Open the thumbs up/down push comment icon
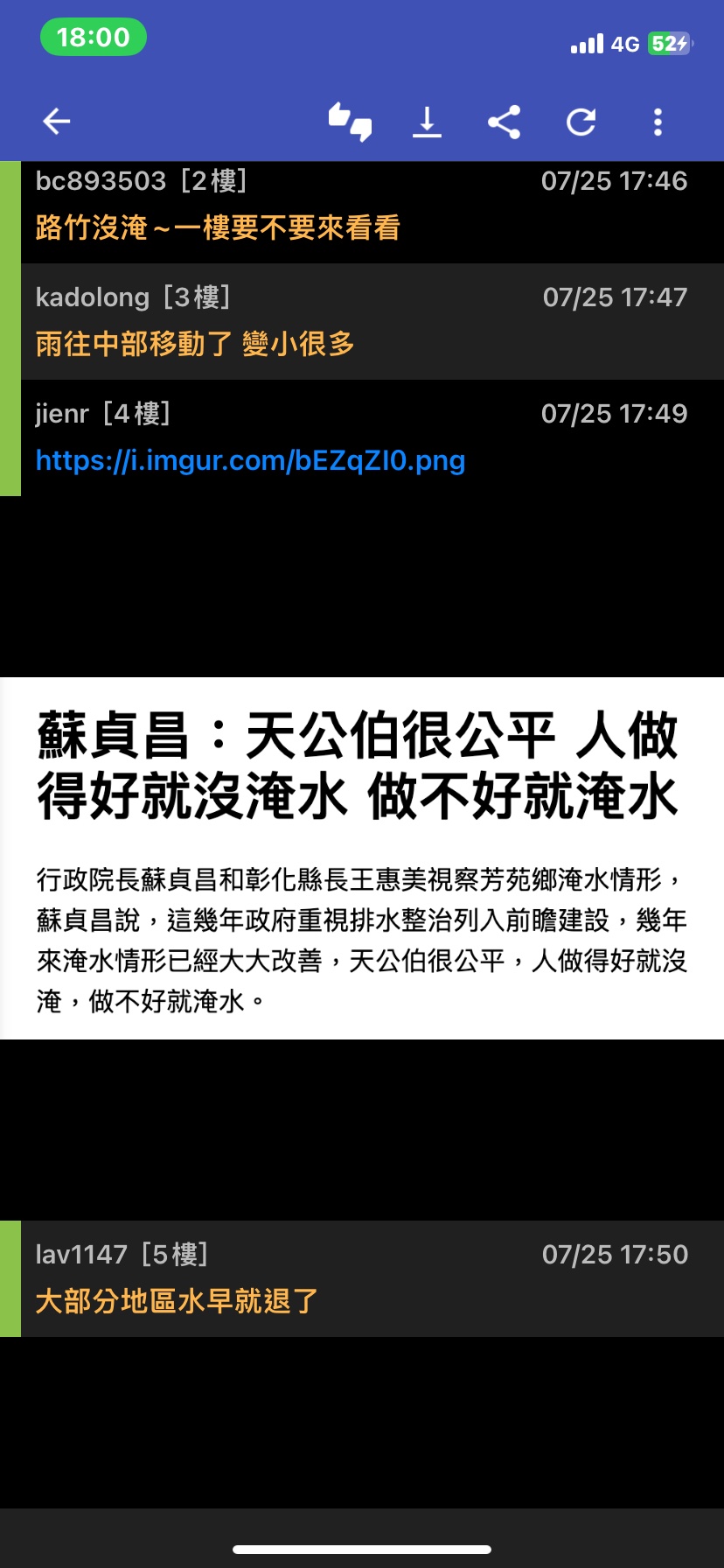724x1568 pixels. pyautogui.click(x=350, y=122)
